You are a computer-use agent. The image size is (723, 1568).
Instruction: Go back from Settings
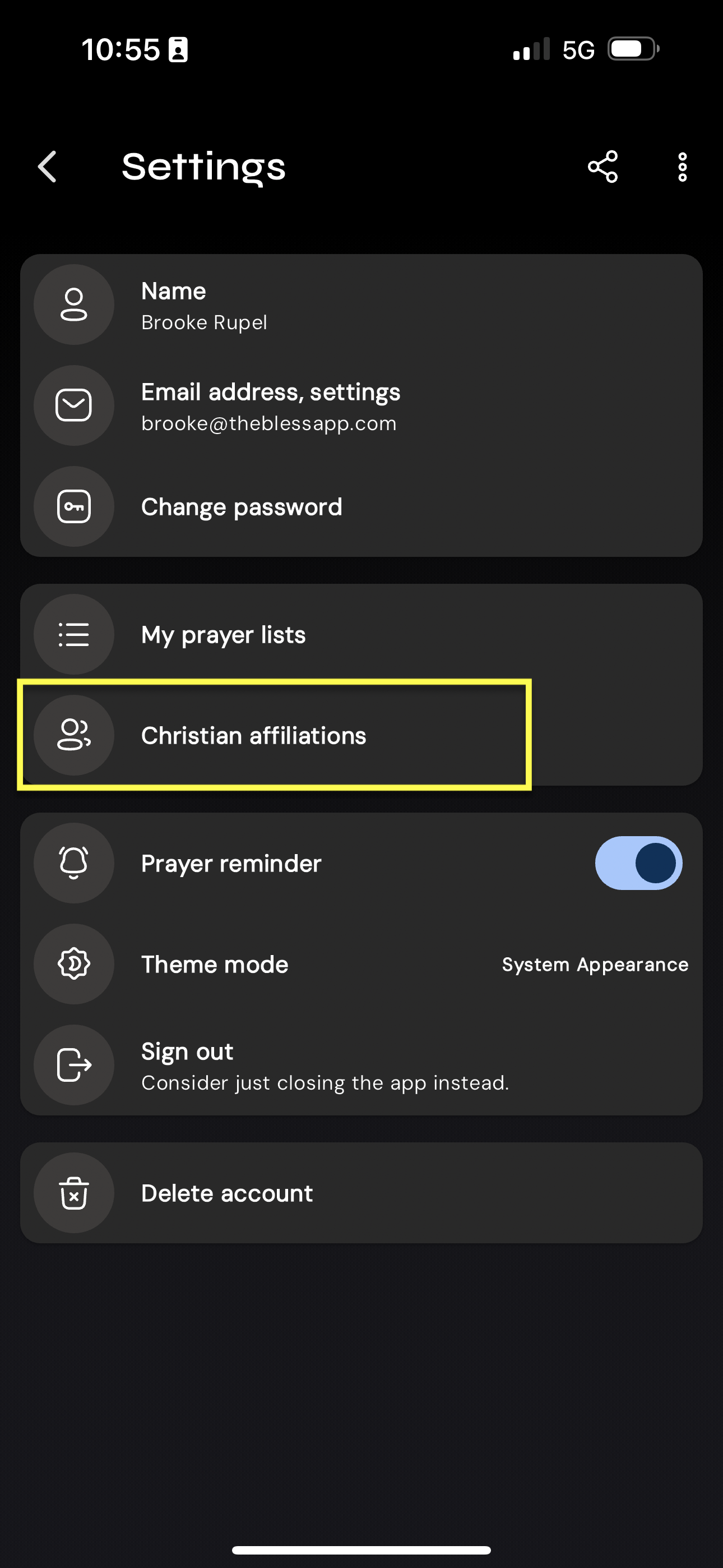point(48,167)
